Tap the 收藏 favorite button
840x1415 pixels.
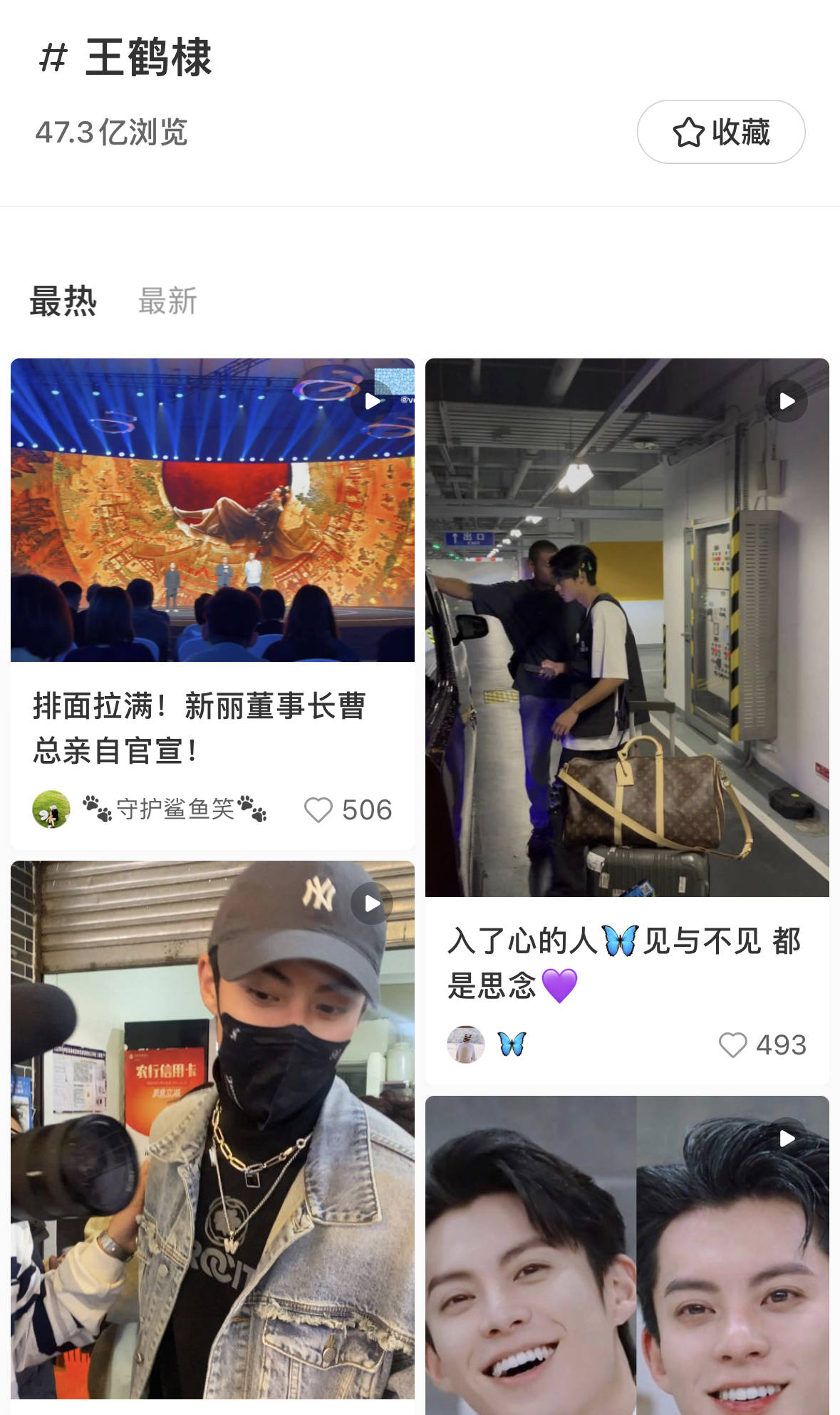[720, 131]
